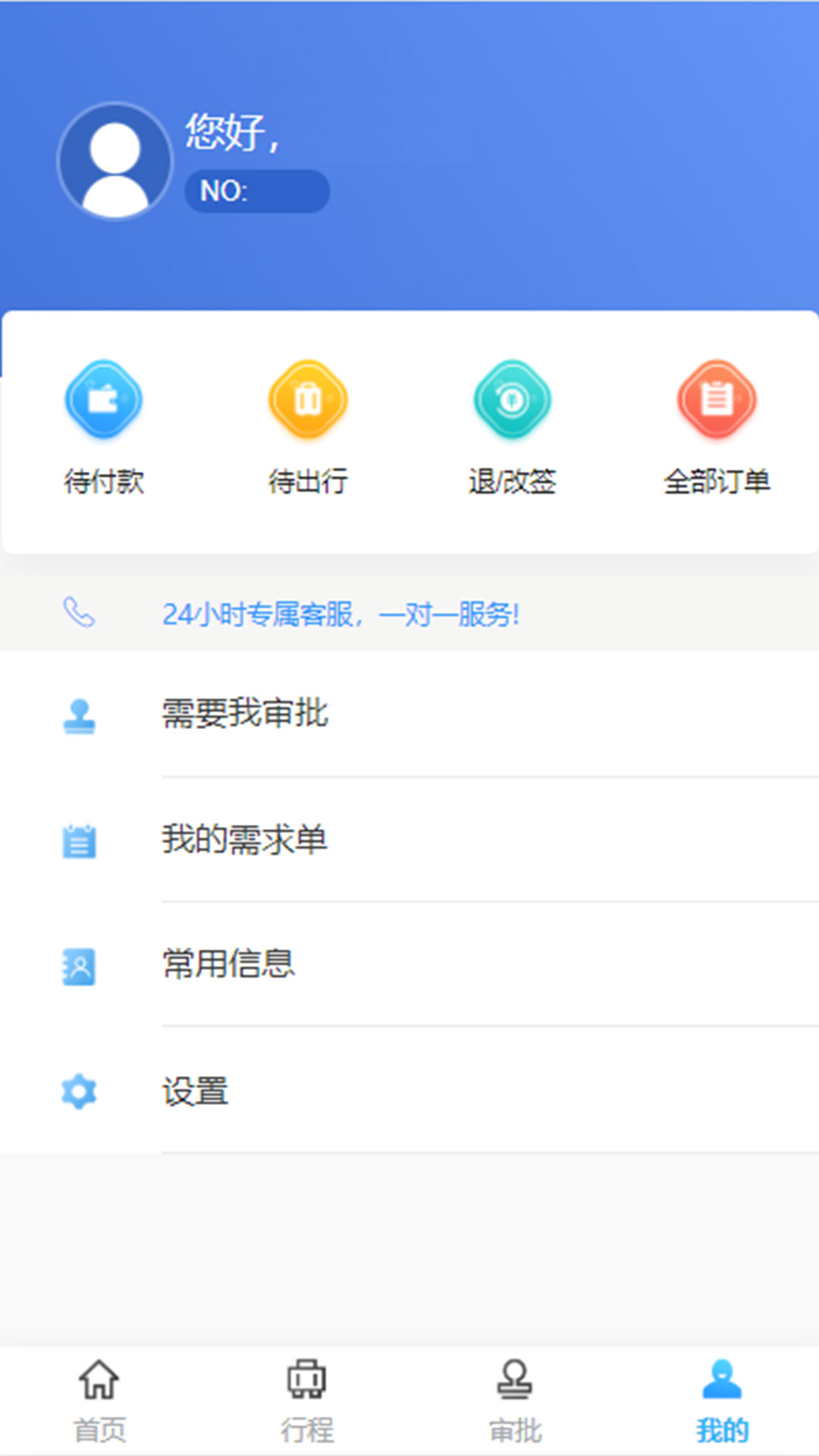819x1456 pixels.
Task: Tap the customer service phone icon
Action: tap(80, 614)
